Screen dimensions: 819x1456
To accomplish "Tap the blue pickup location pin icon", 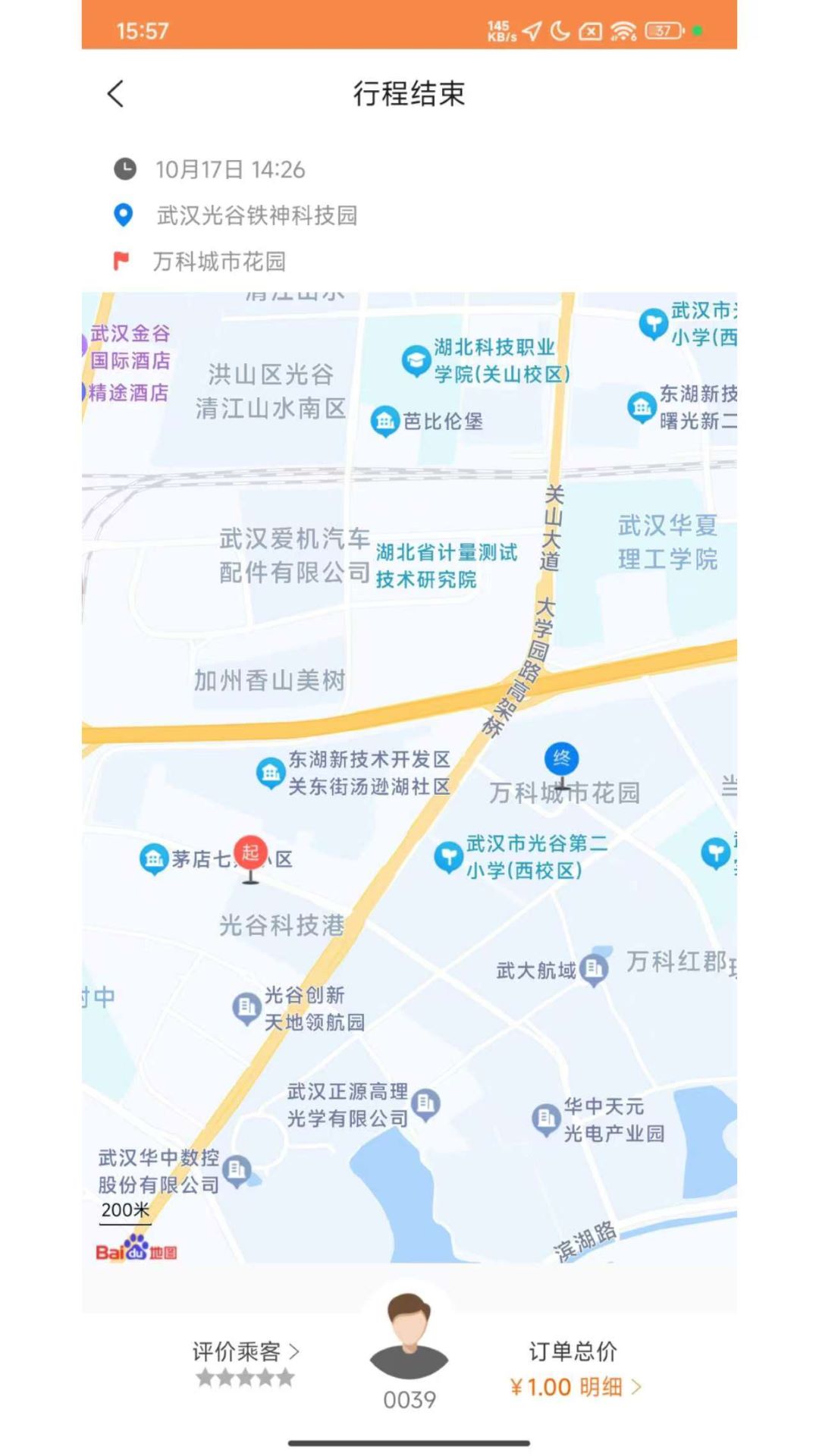I will [x=124, y=216].
